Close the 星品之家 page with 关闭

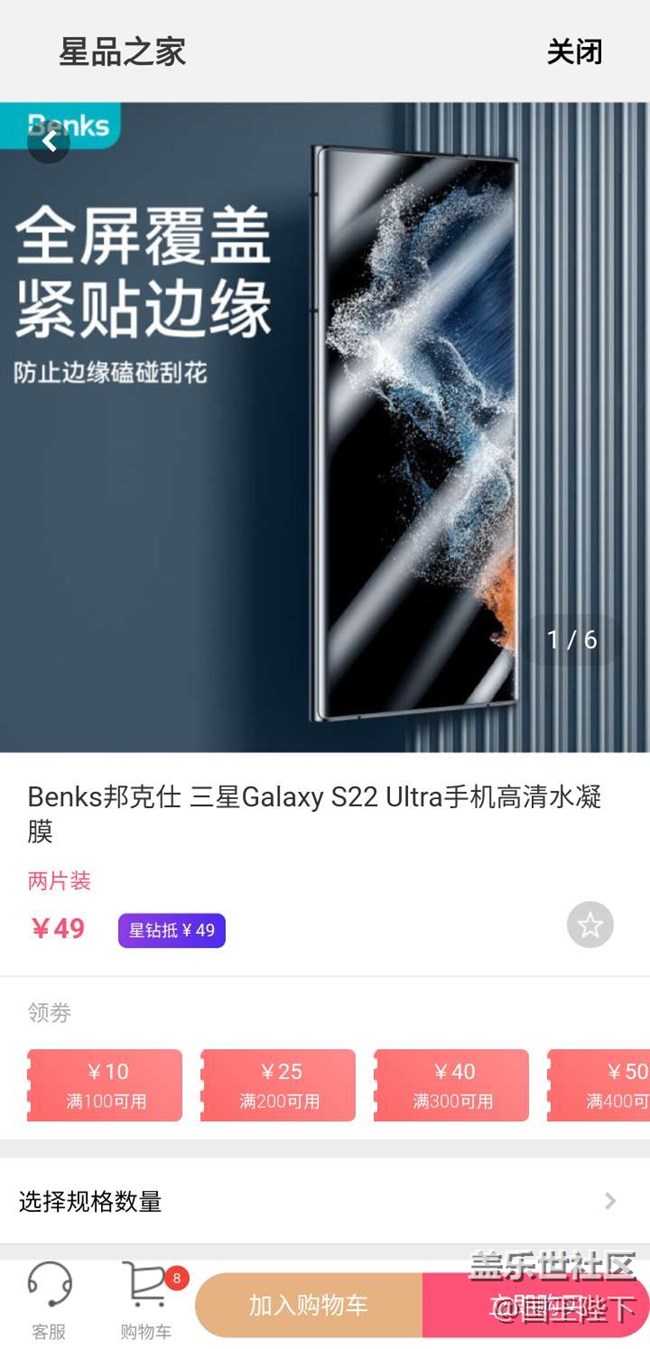pos(574,51)
